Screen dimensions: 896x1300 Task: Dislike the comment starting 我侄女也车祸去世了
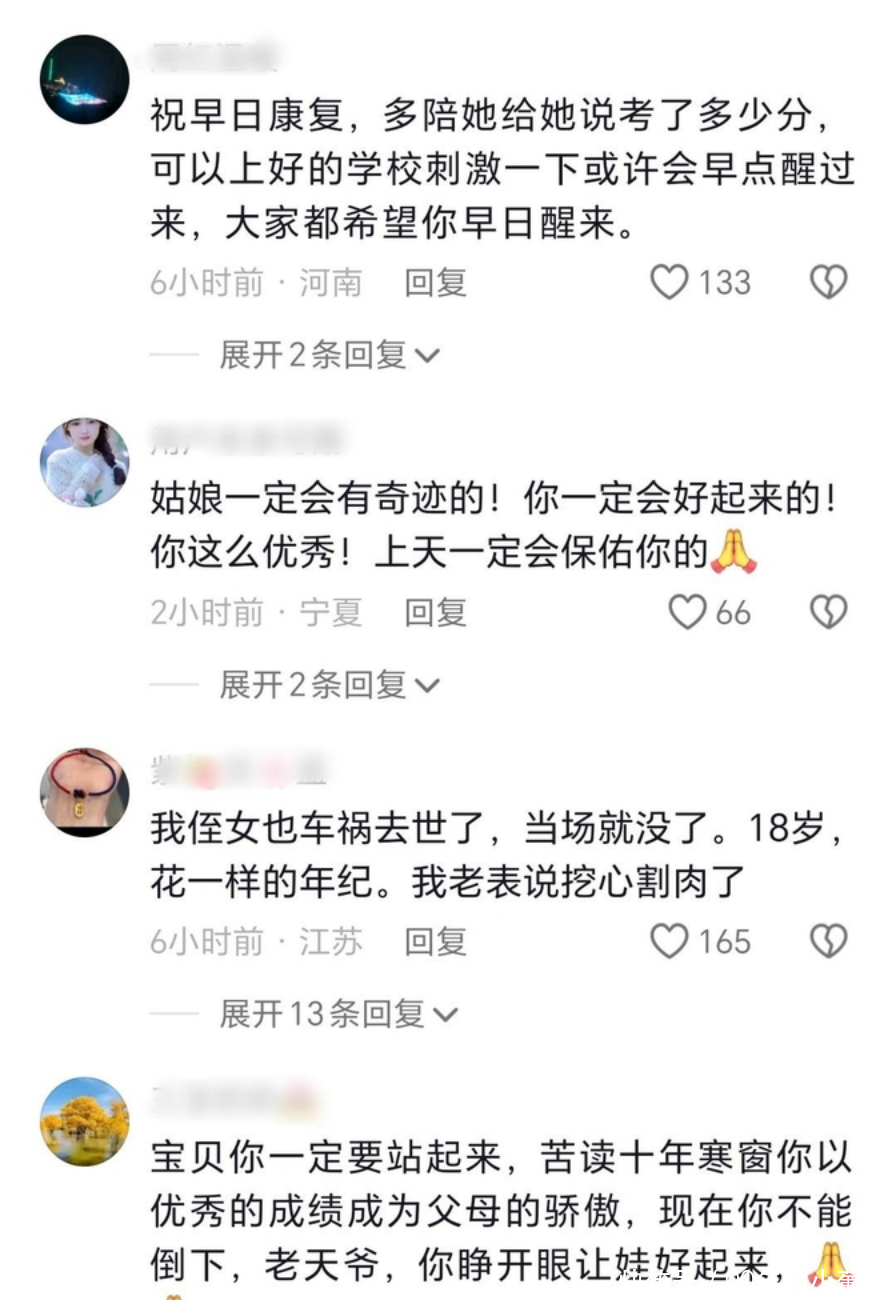click(828, 941)
